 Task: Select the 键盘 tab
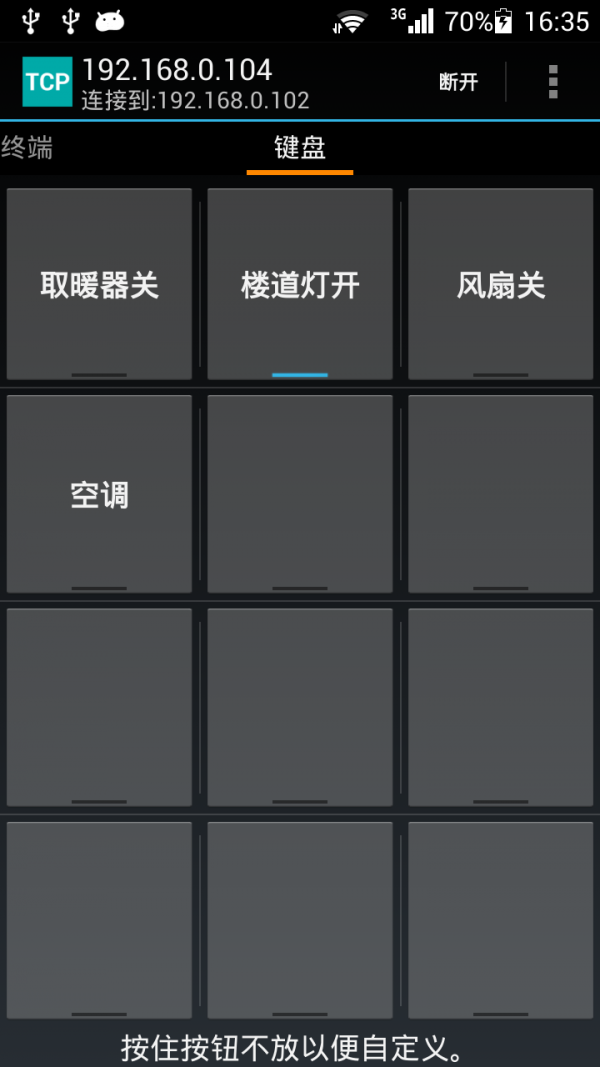(x=300, y=148)
